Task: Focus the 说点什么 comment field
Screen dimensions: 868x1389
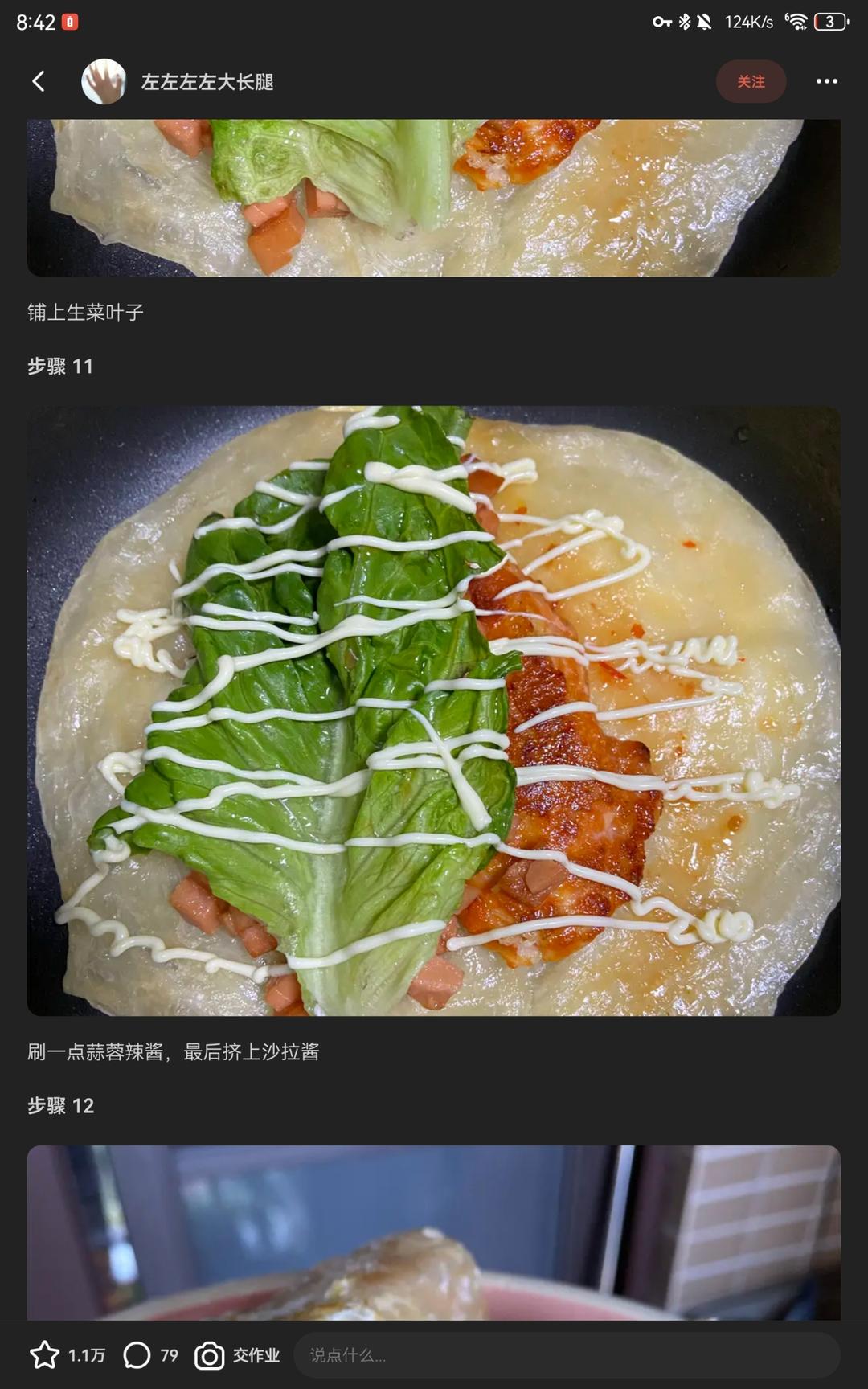Action: 567,1355
